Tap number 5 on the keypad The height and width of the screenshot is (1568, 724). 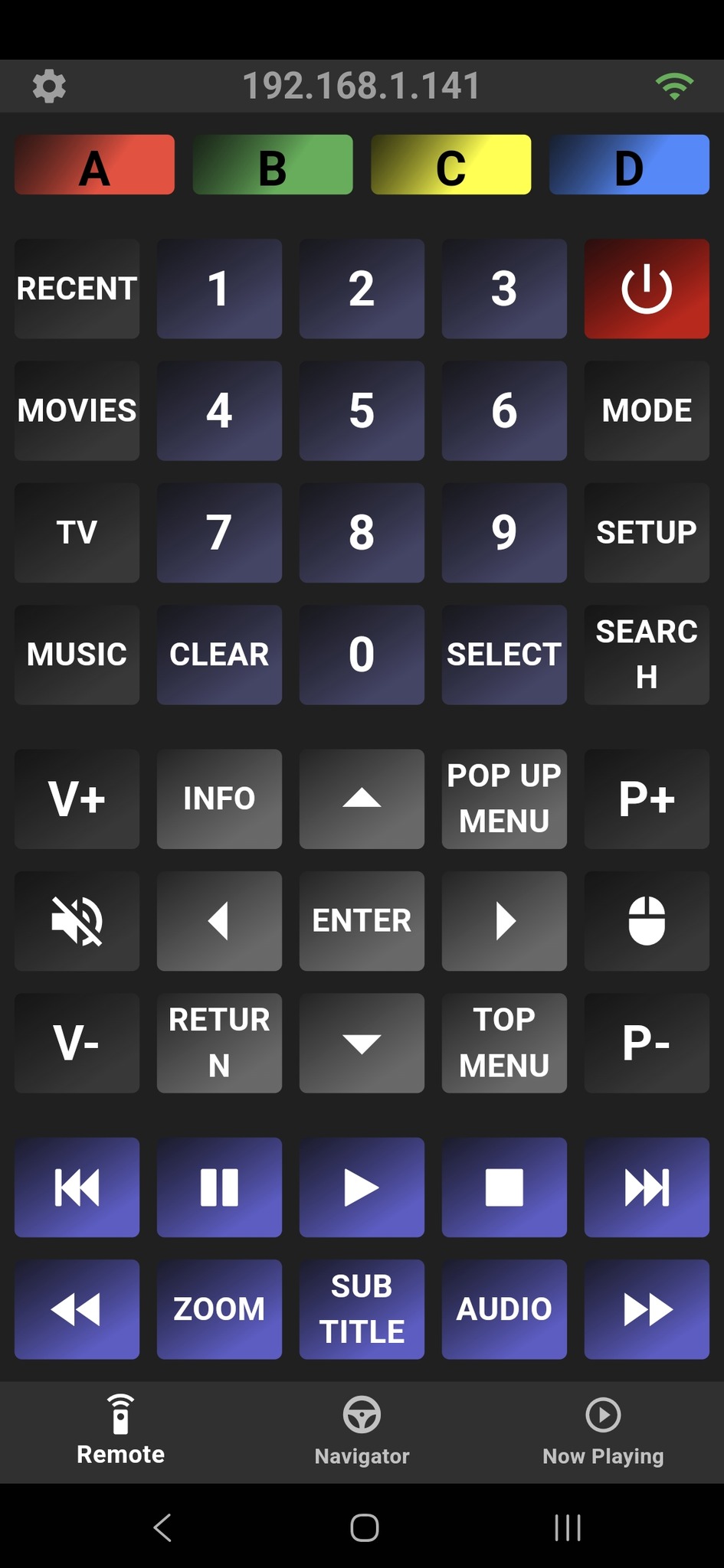coord(362,410)
